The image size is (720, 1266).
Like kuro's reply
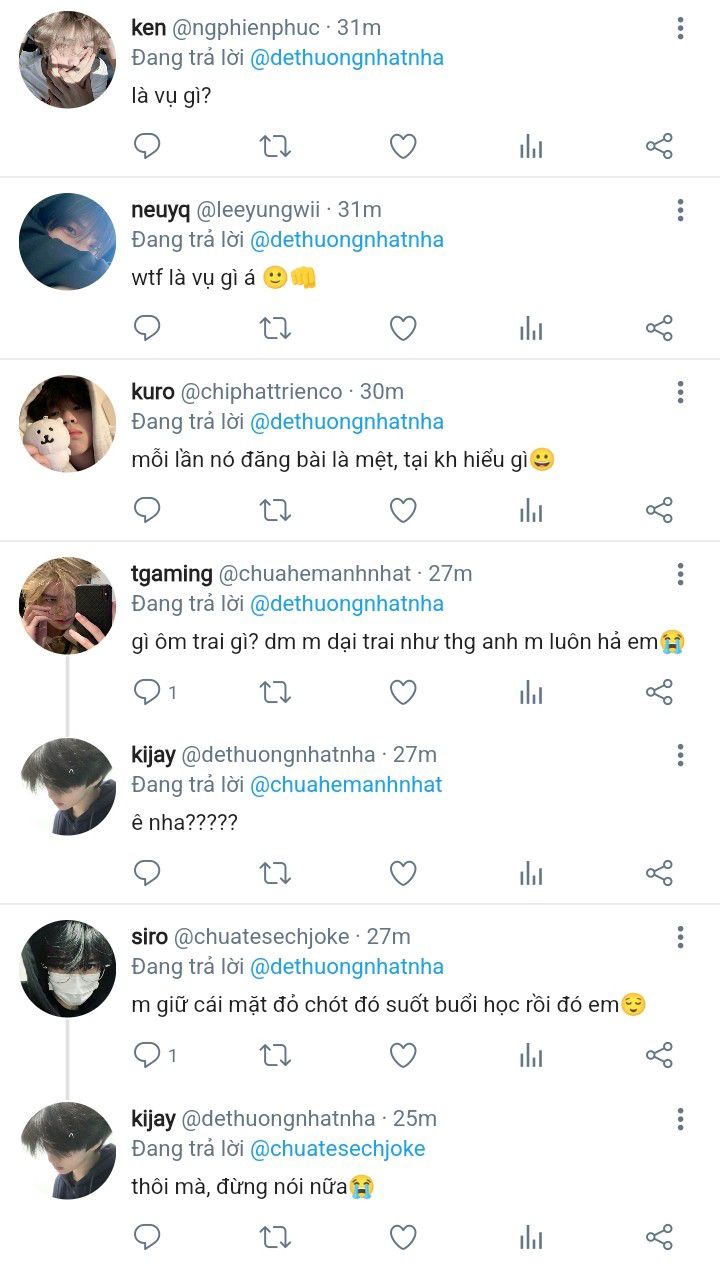coord(403,510)
